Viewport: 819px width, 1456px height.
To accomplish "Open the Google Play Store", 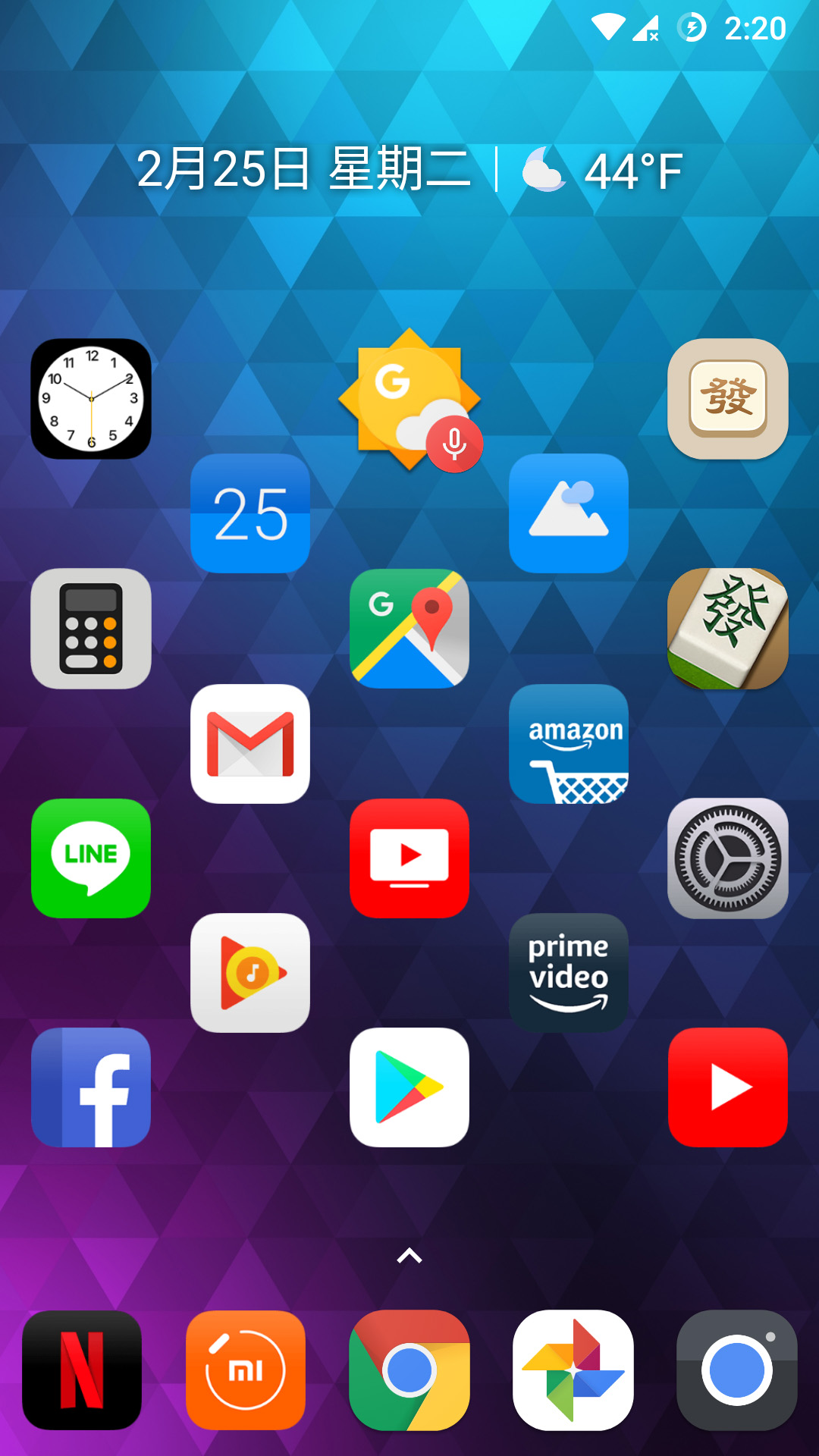I will 409,1087.
